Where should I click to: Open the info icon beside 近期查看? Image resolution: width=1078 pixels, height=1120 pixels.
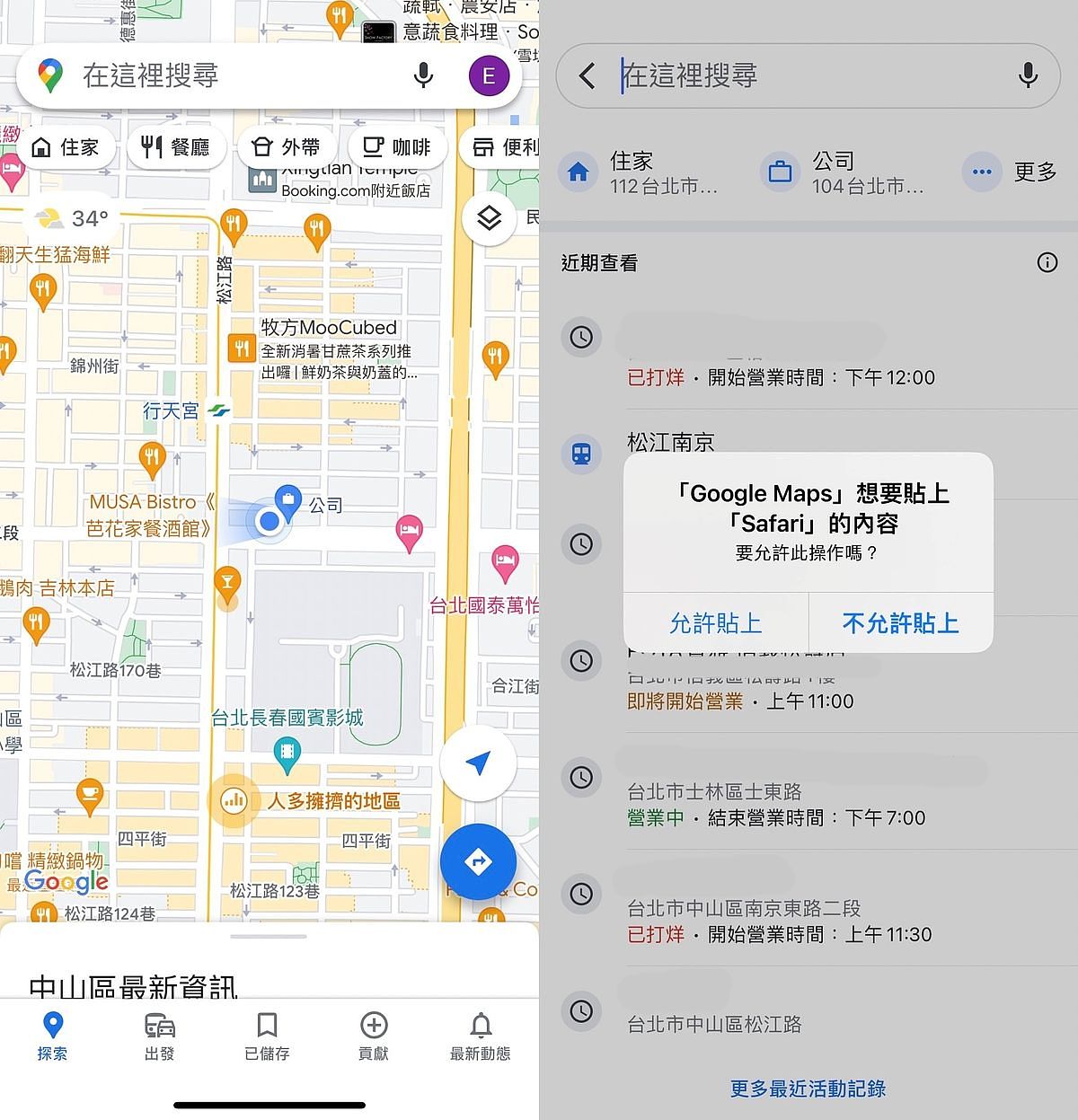[x=1047, y=262]
